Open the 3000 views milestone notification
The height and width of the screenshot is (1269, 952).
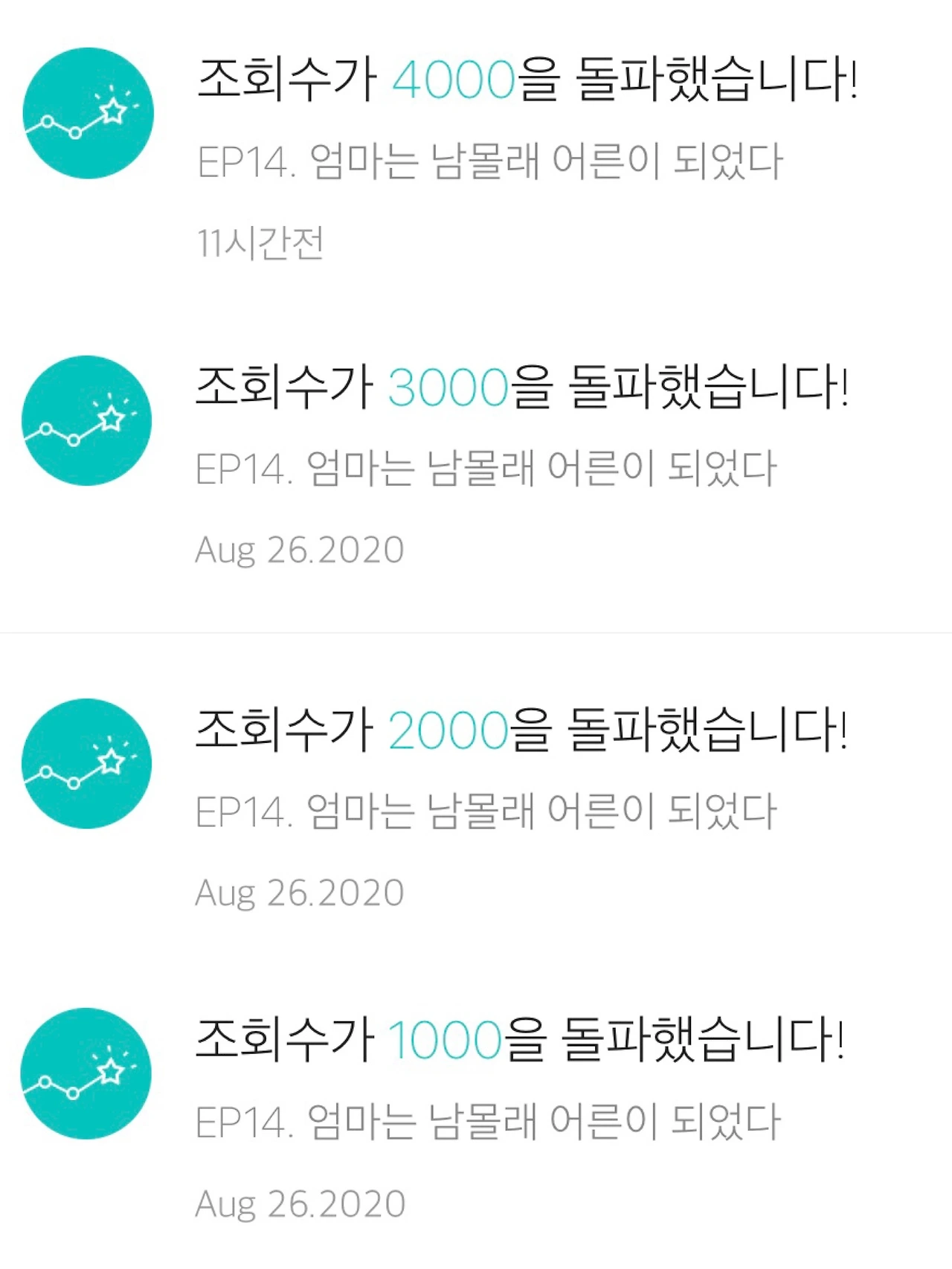coord(521,388)
